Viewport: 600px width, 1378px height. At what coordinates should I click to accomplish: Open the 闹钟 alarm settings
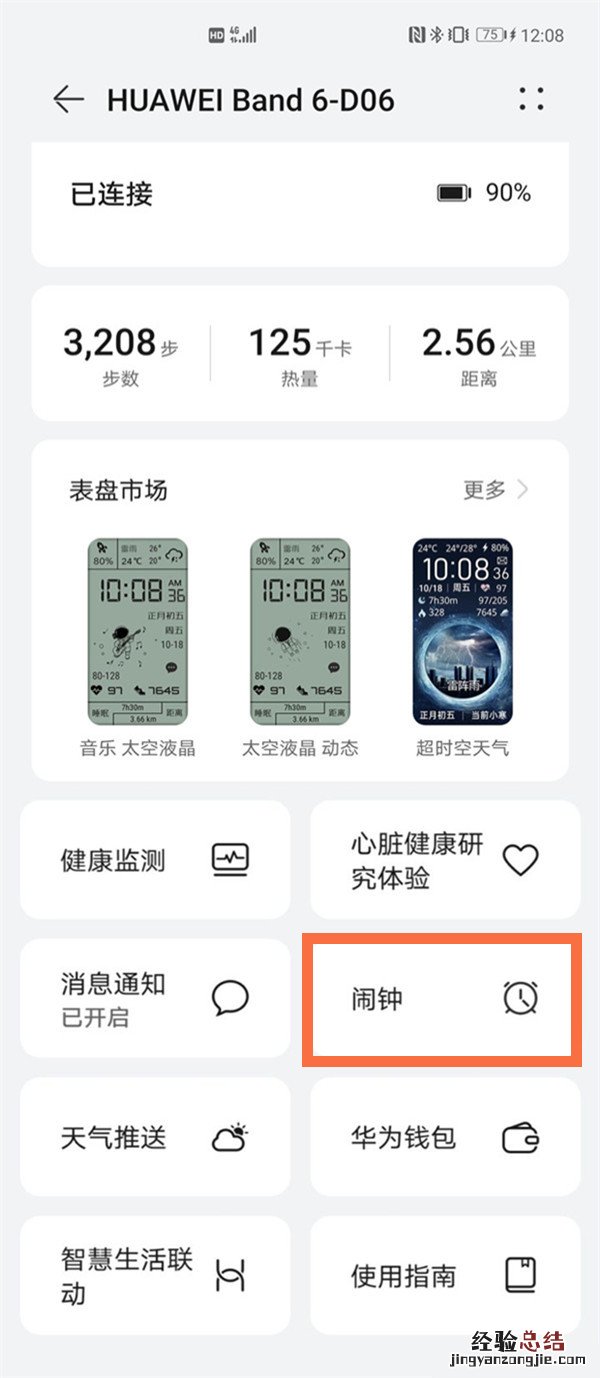[x=440, y=998]
